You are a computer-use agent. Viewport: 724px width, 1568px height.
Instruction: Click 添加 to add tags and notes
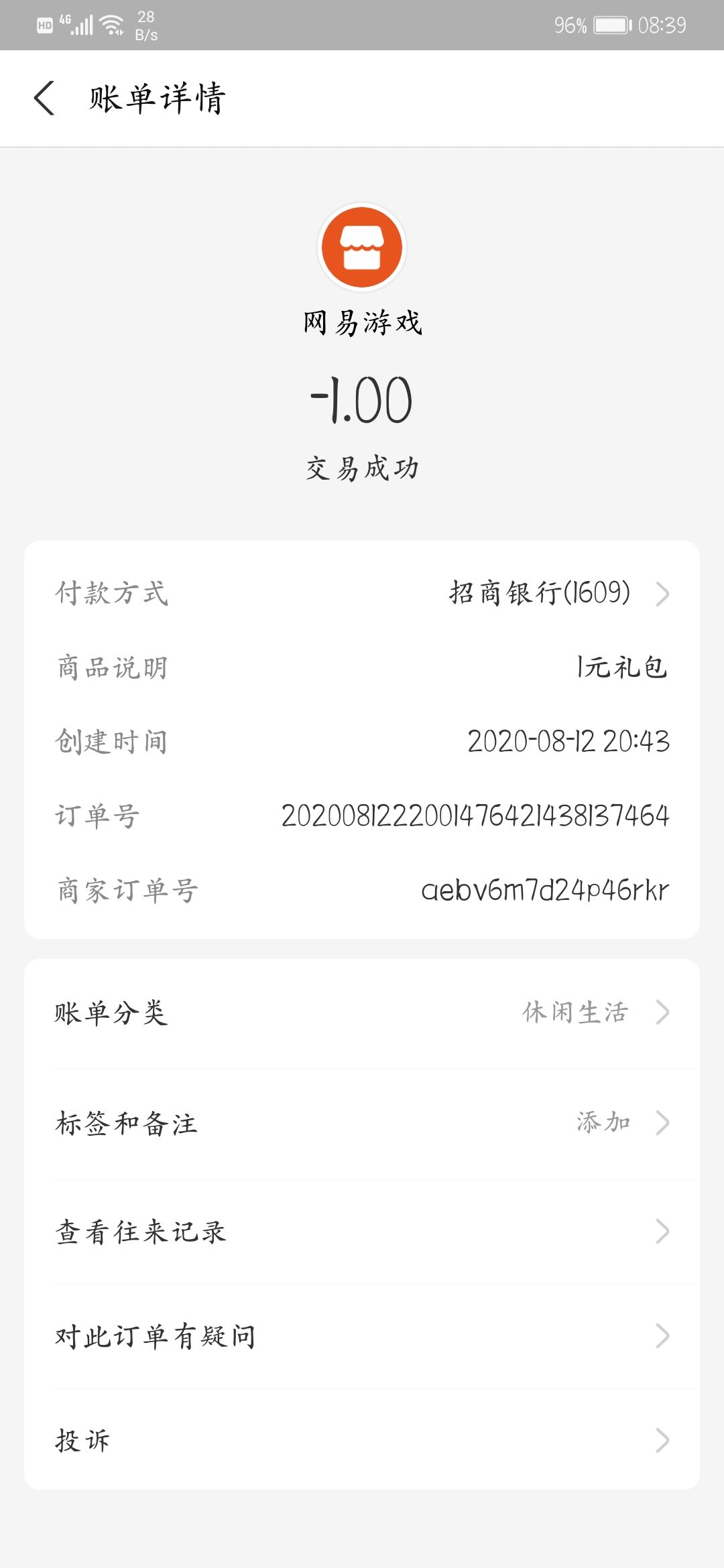[x=603, y=1122]
